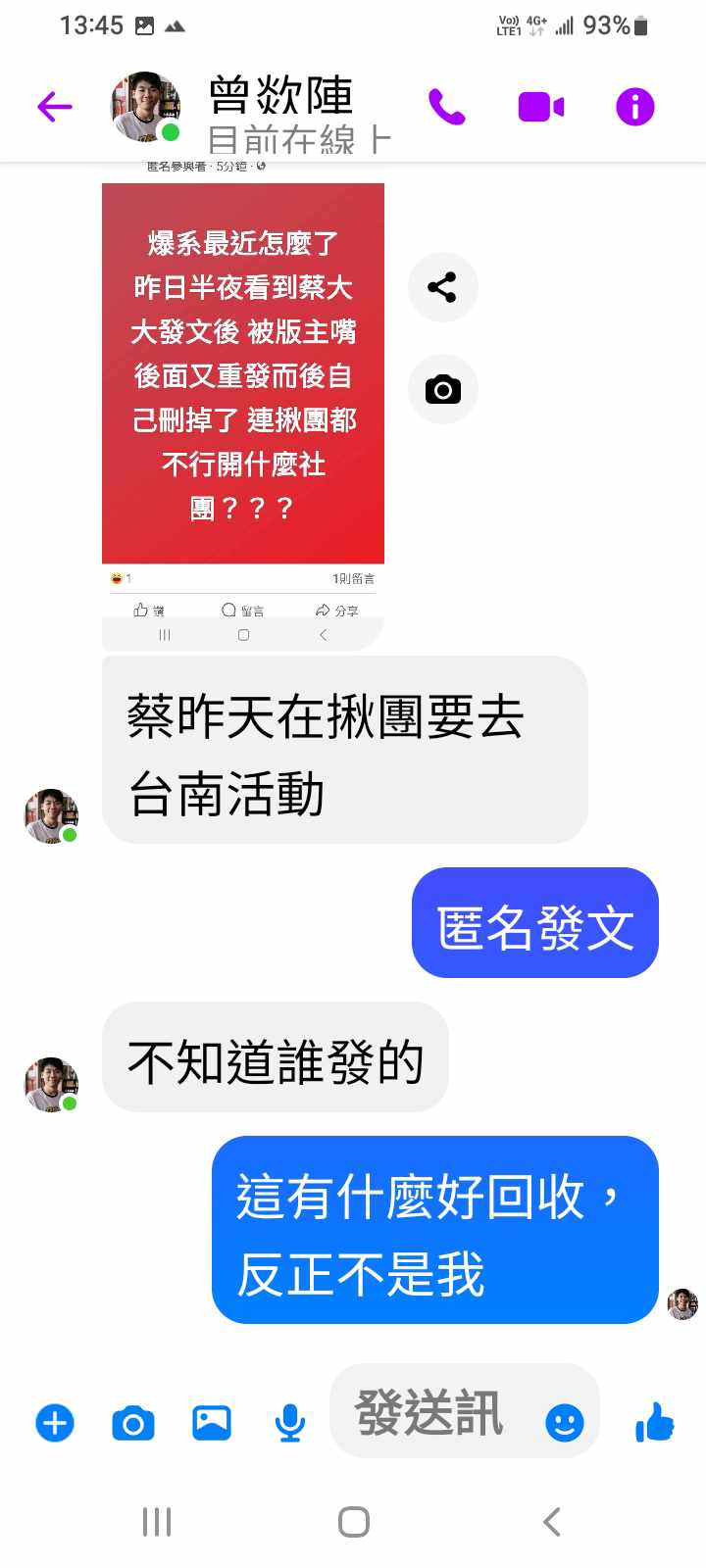Start a video call with this contact

click(540, 106)
